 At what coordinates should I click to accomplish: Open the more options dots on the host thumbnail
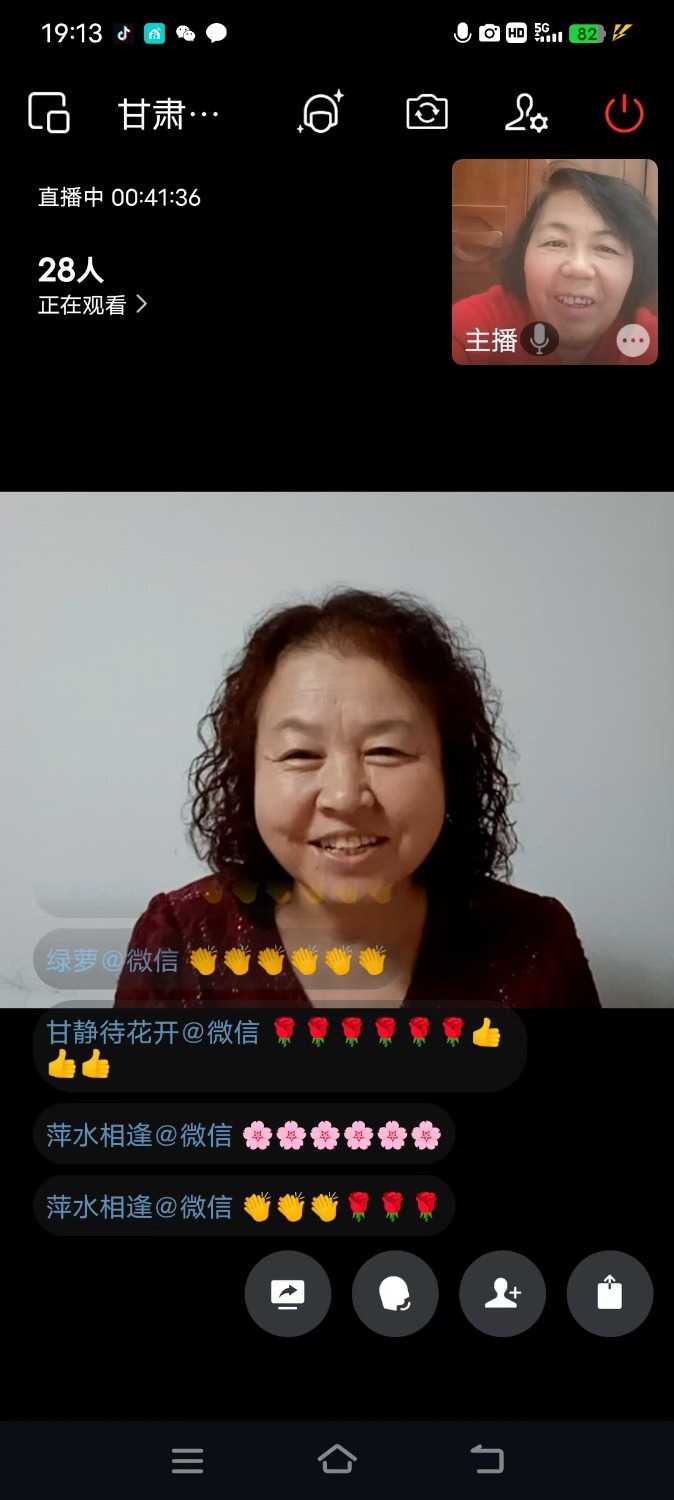tap(633, 341)
